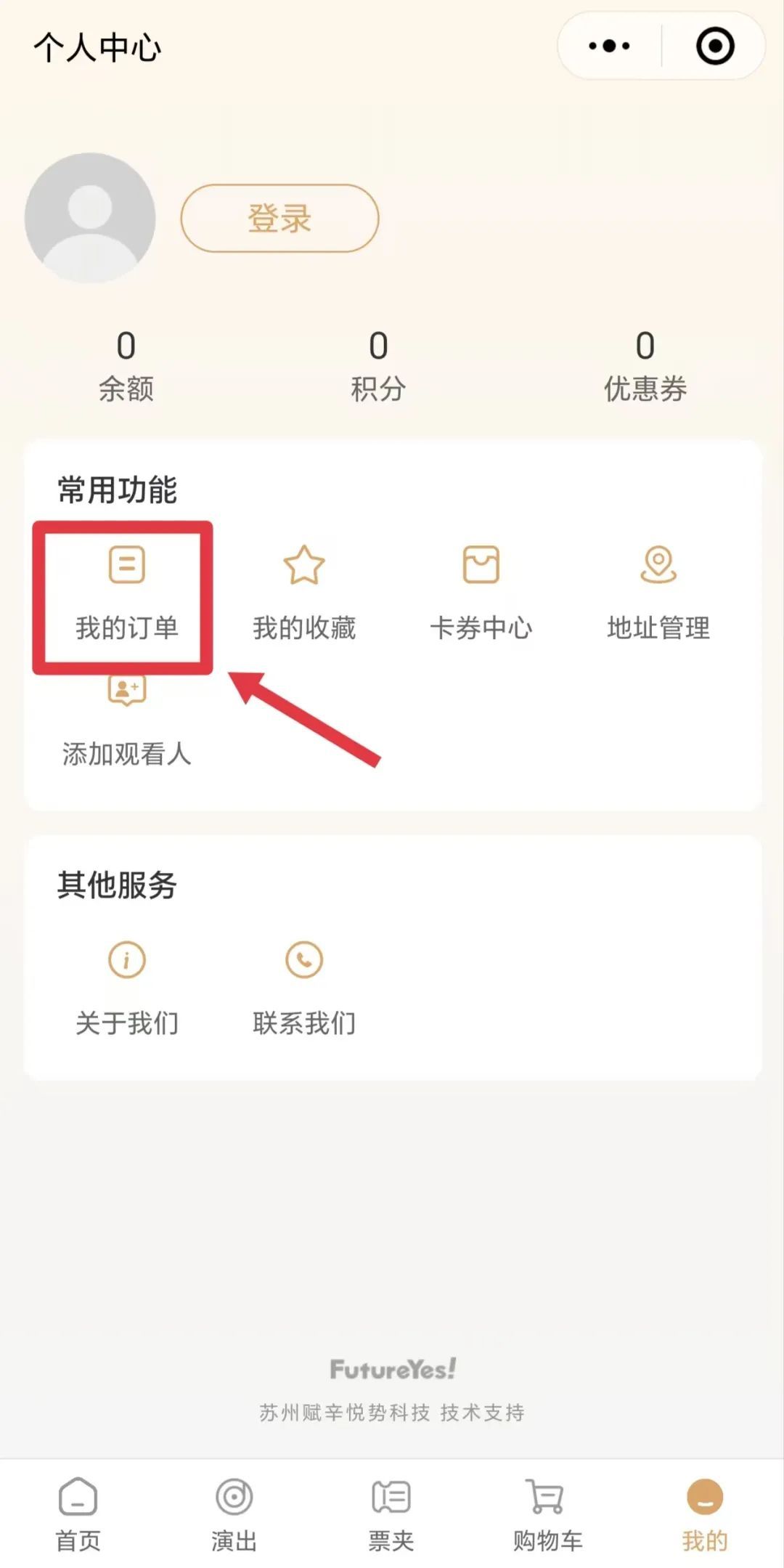This screenshot has width=784, height=1568.
Task: Open 积分 points page
Action: 378,365
